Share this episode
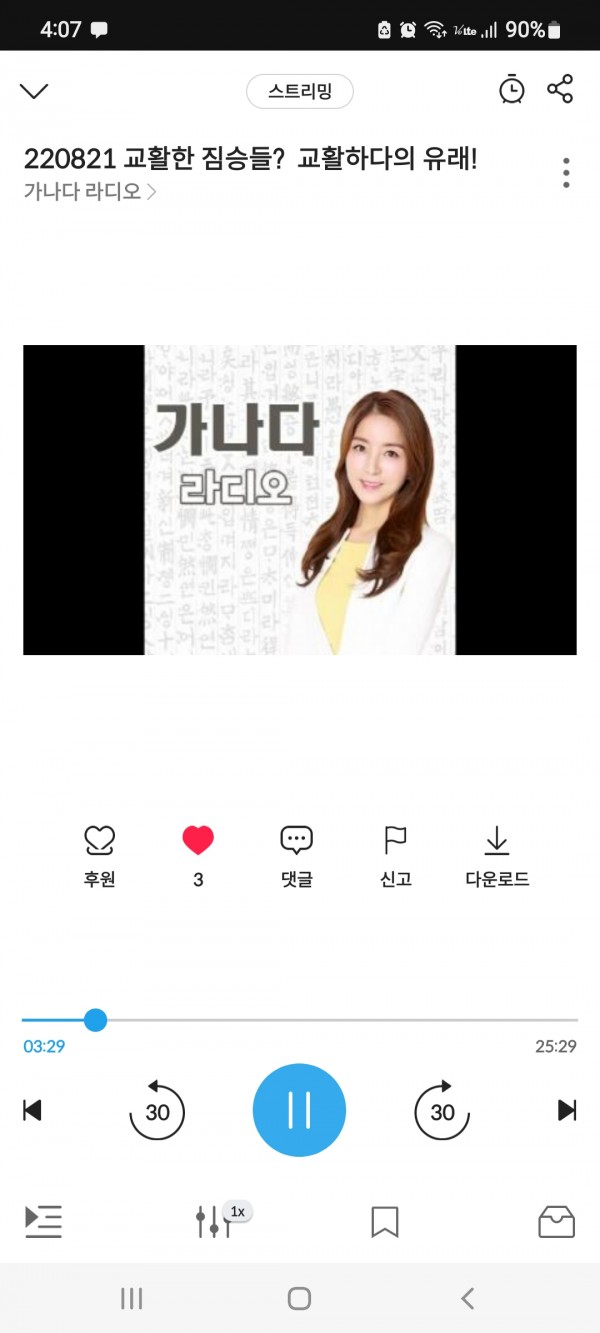This screenshot has height=1333, width=600. [x=560, y=89]
